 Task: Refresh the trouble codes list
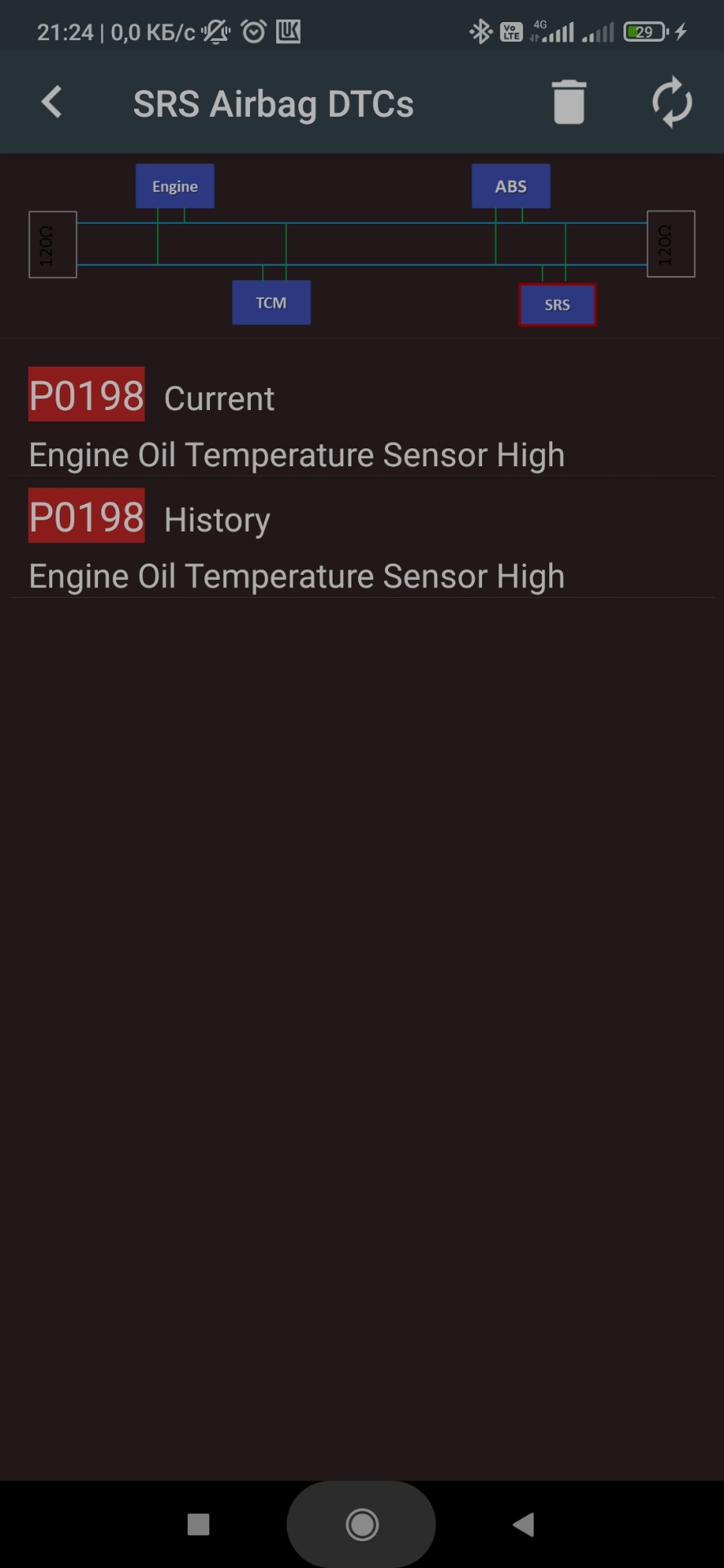672,103
